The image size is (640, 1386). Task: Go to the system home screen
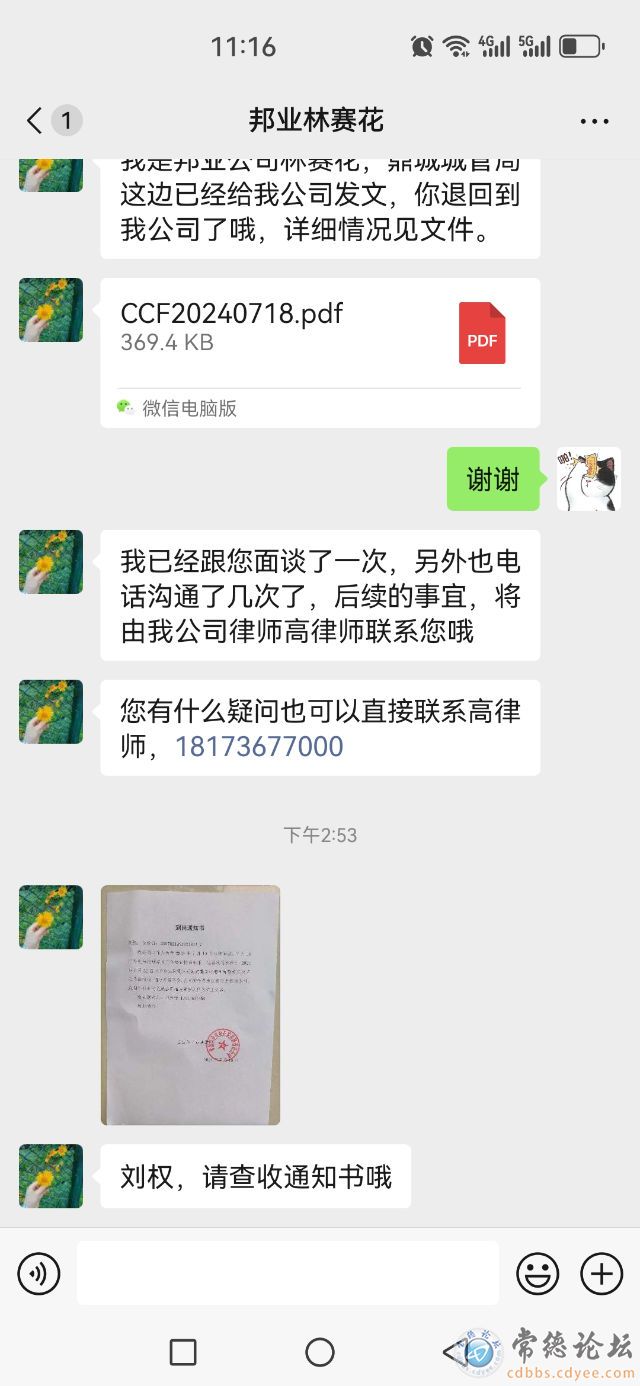[320, 1352]
